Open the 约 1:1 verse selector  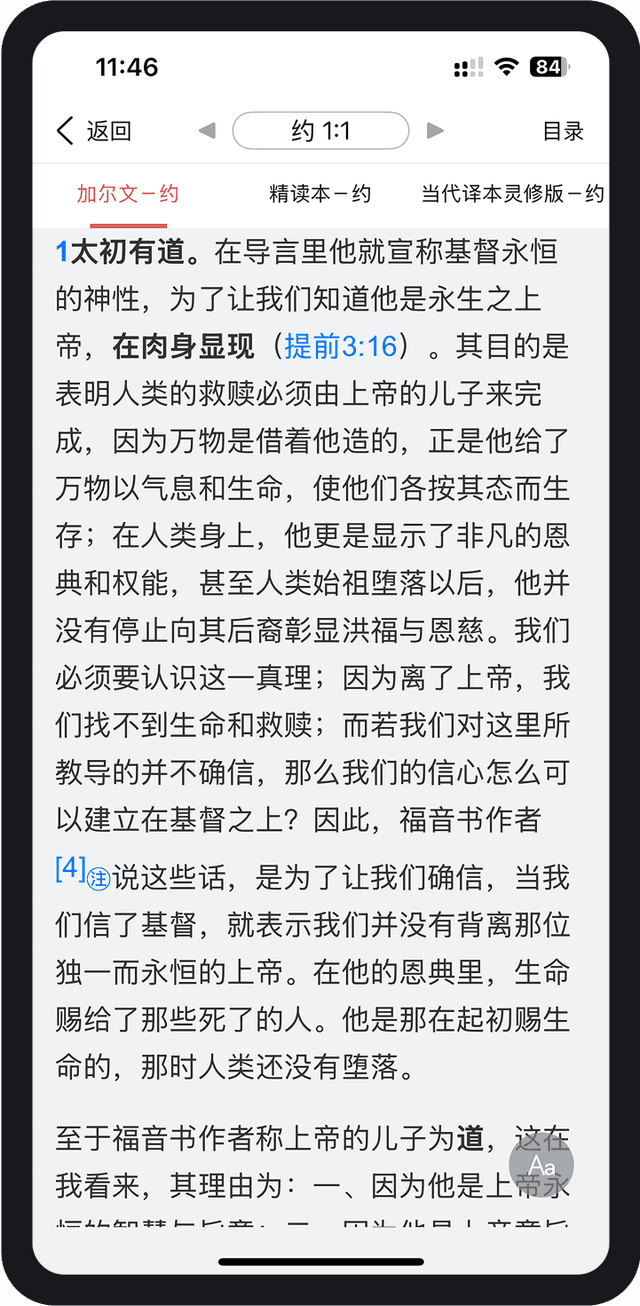coord(321,131)
